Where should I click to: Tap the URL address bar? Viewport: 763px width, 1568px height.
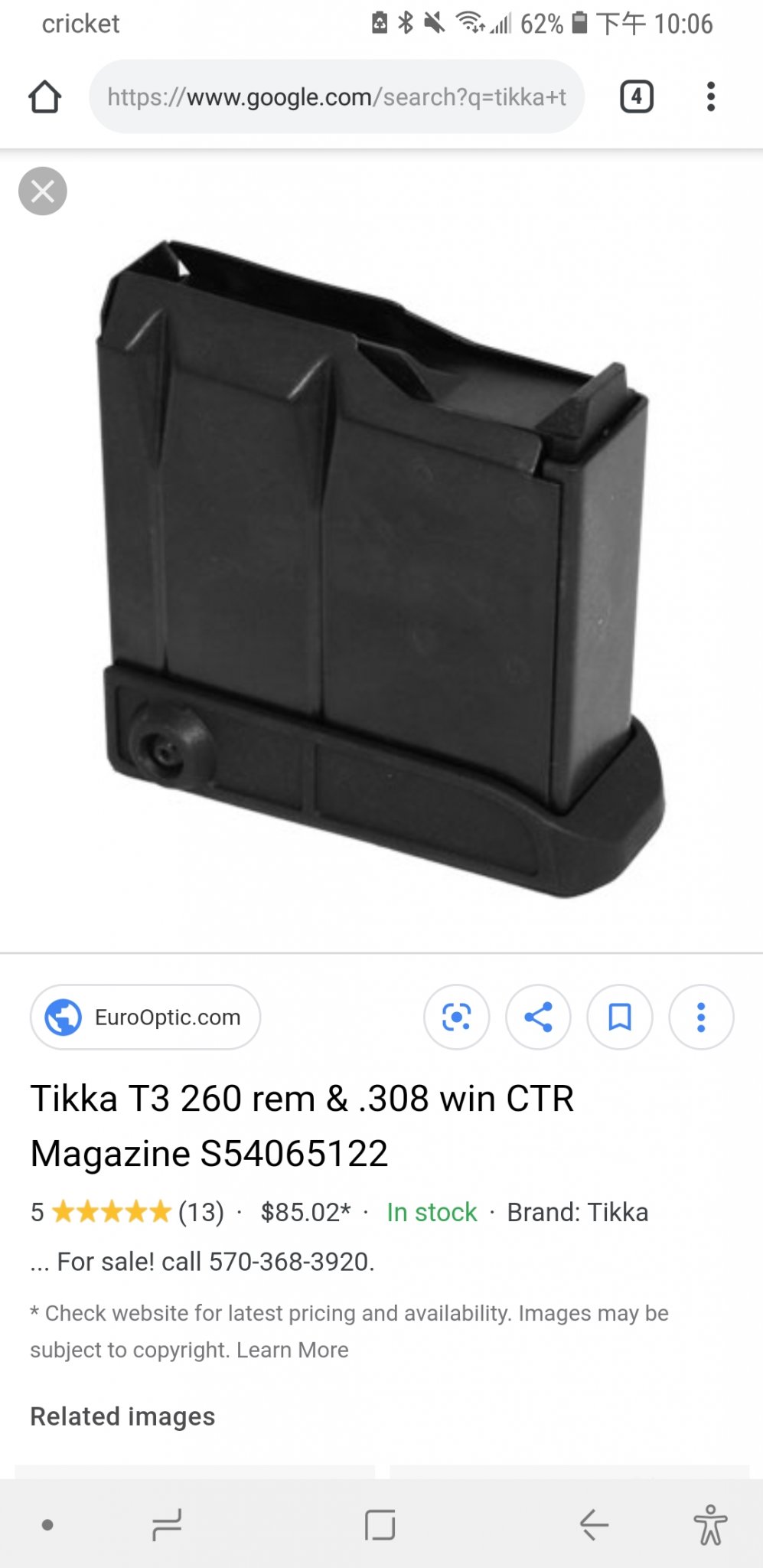point(337,97)
